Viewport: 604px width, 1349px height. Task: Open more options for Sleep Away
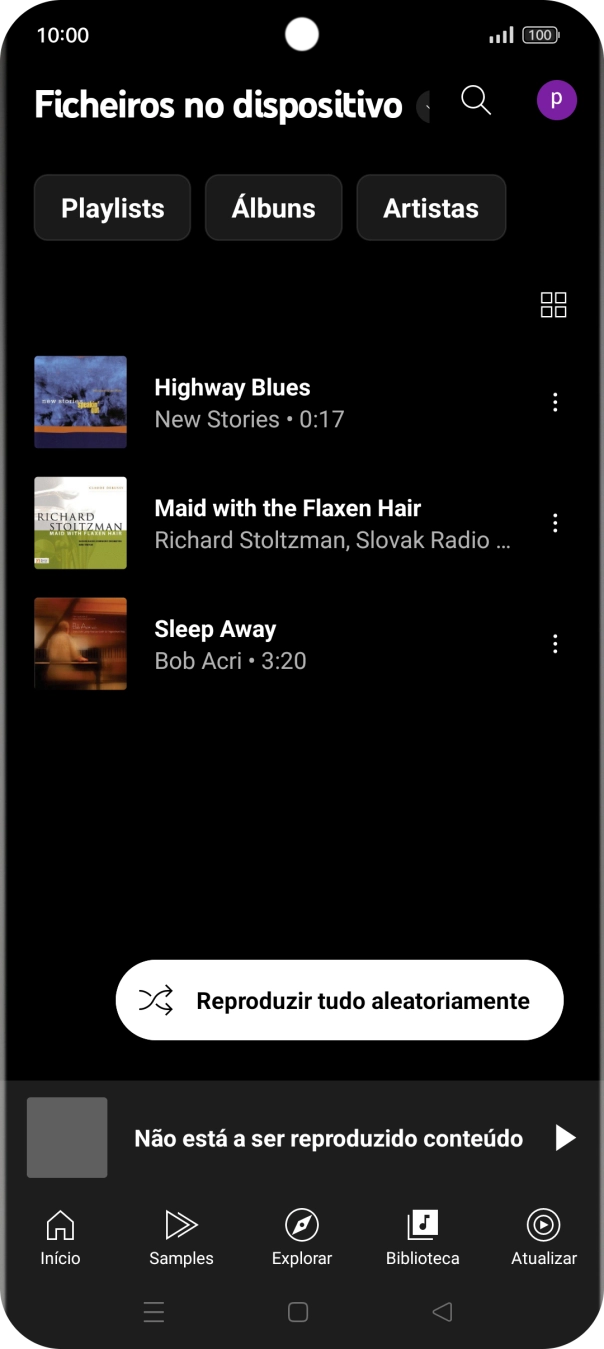tap(555, 644)
